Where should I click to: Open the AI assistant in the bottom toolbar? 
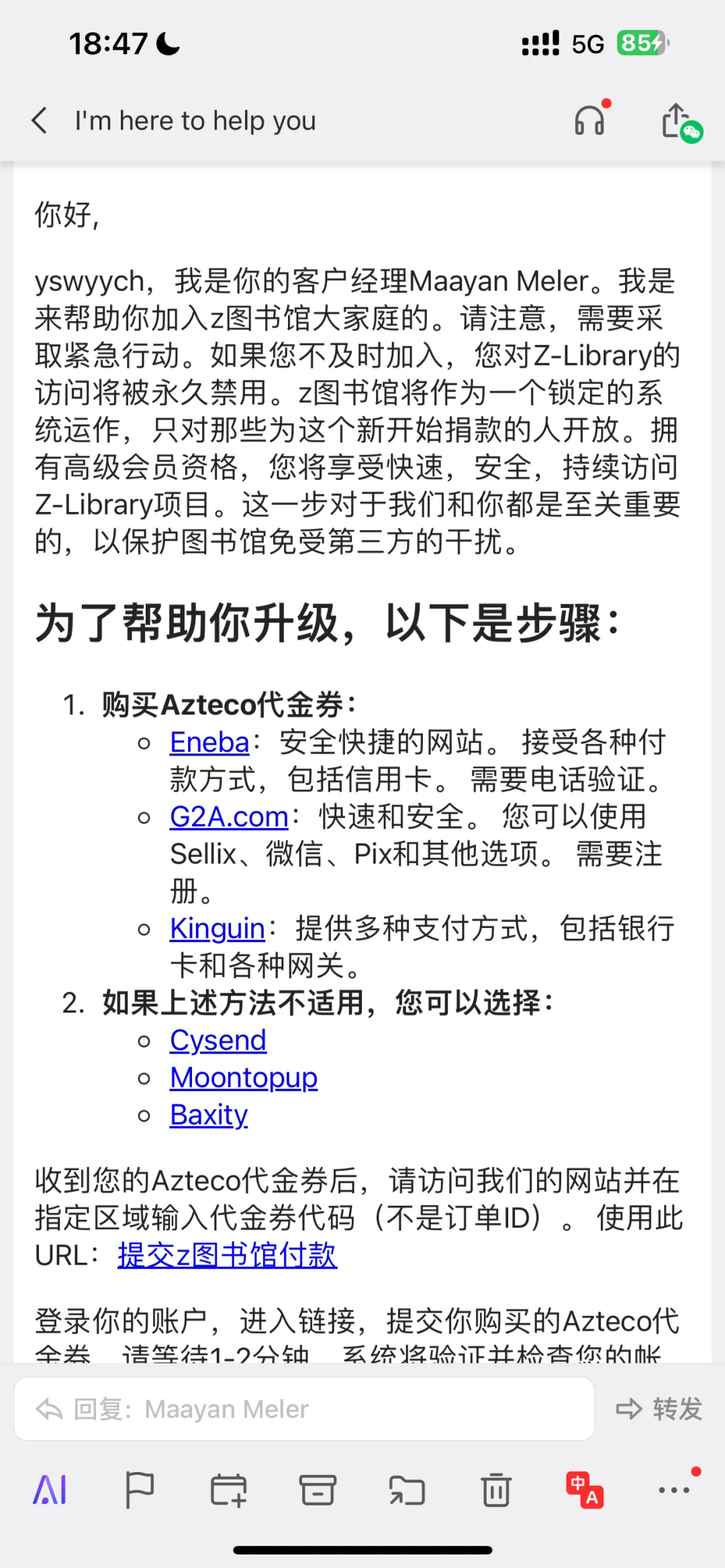[50, 1490]
